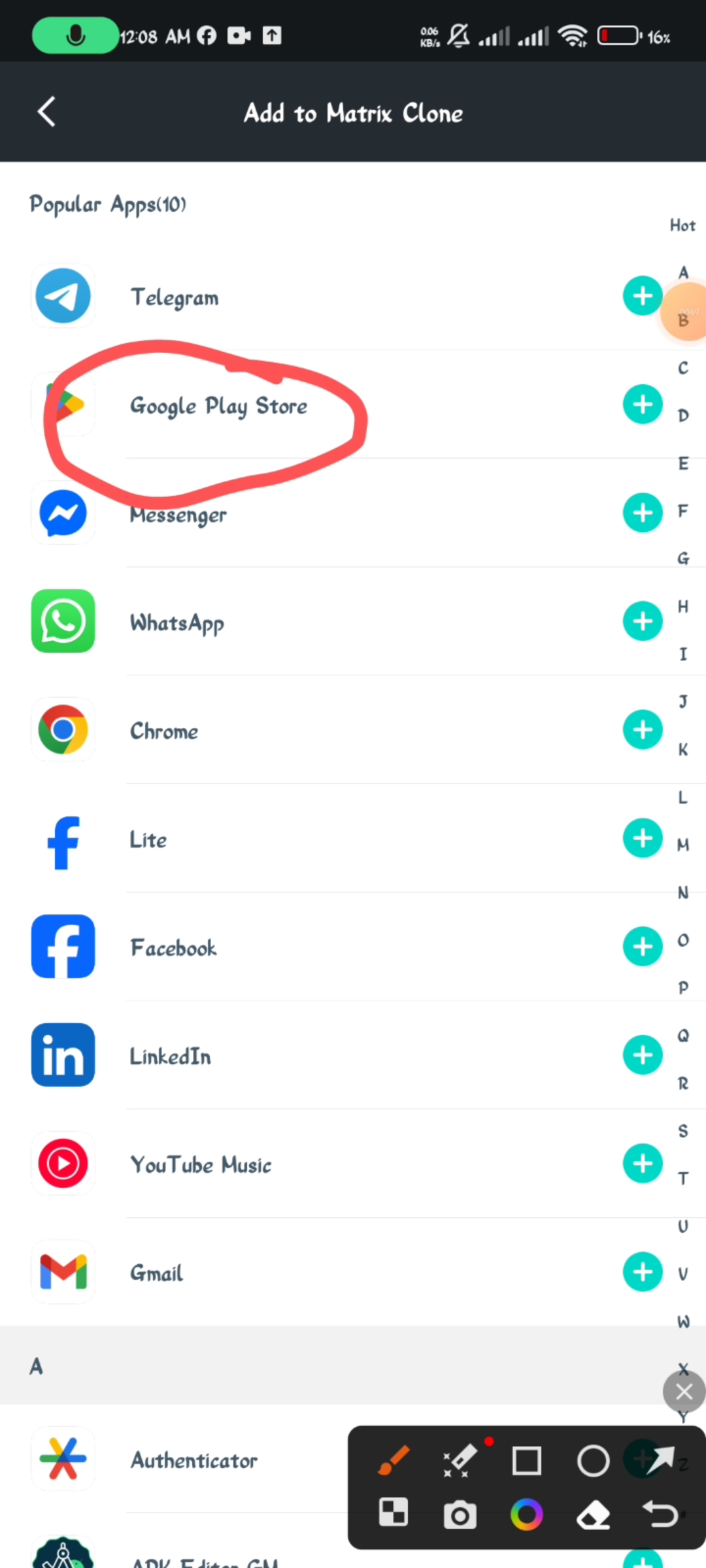This screenshot has width=706, height=1568.
Task: Select the rectangle shape tool
Action: pos(526,1462)
